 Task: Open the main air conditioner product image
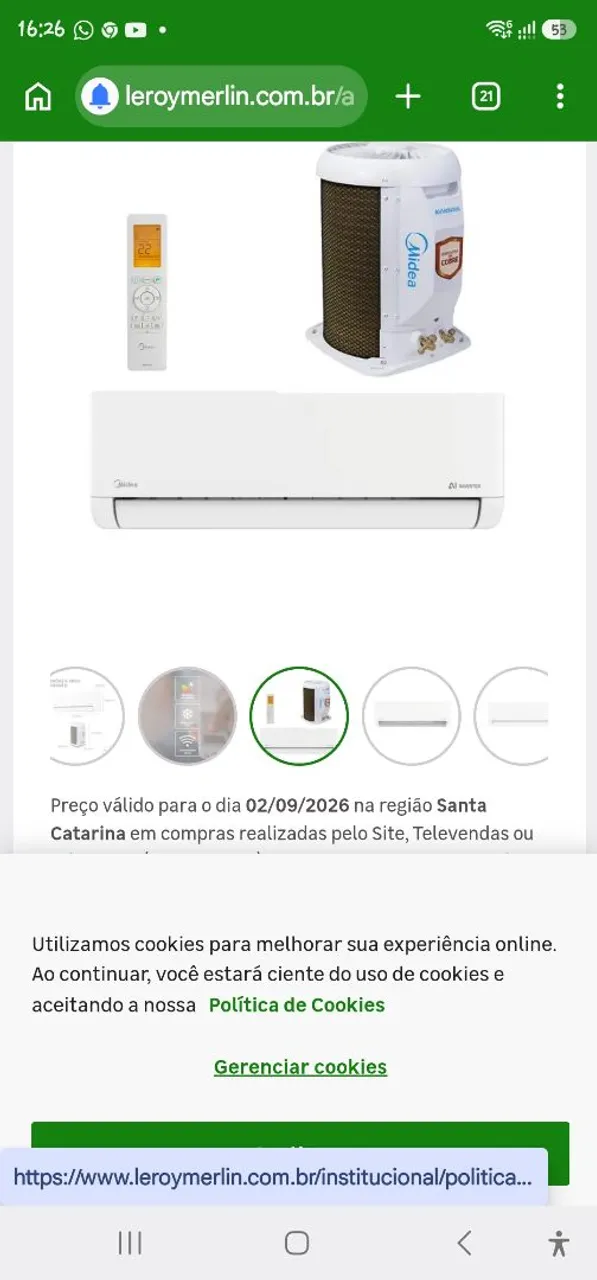coord(298,340)
